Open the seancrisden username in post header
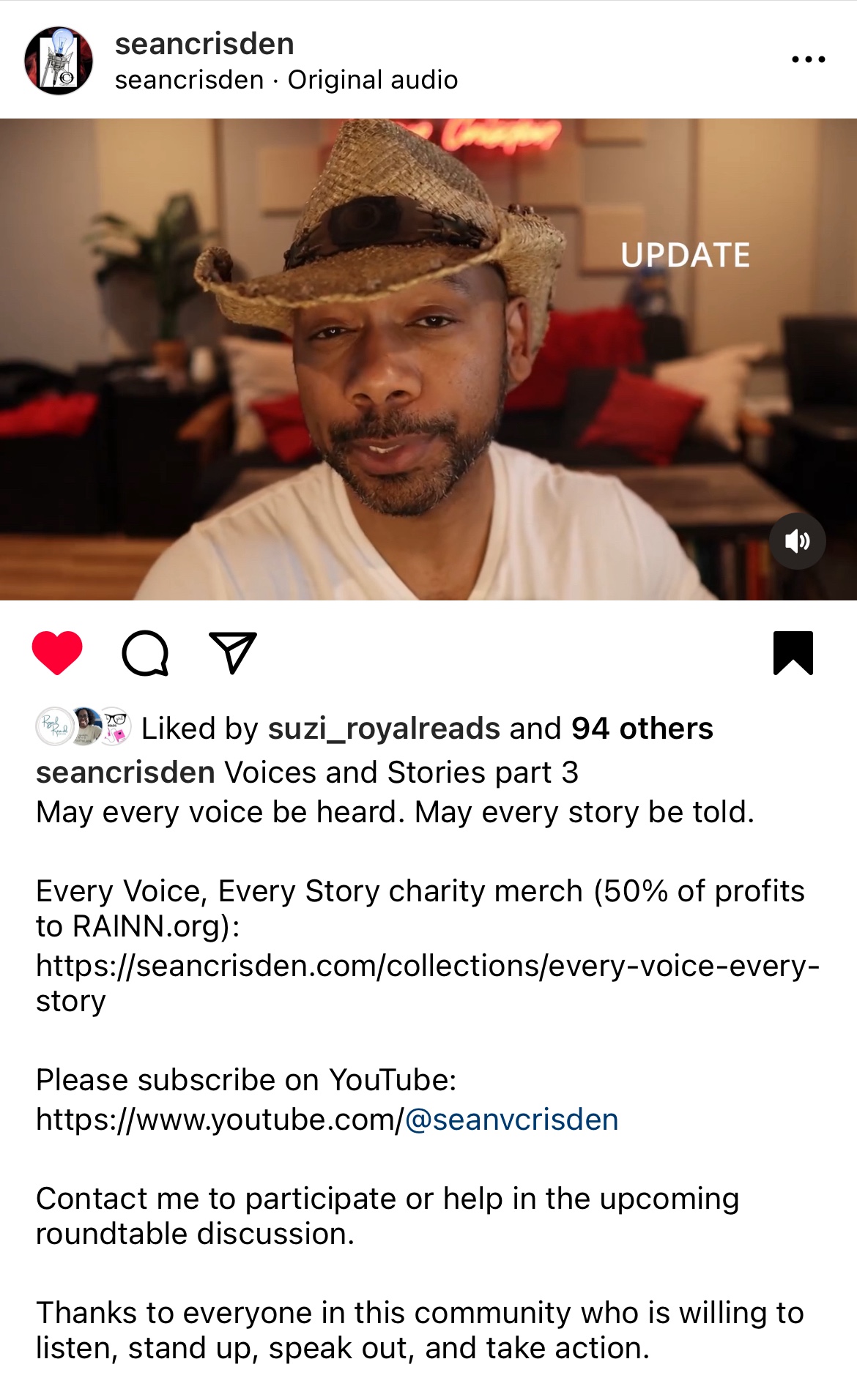This screenshot has height=1400, width=857. pos(204,44)
